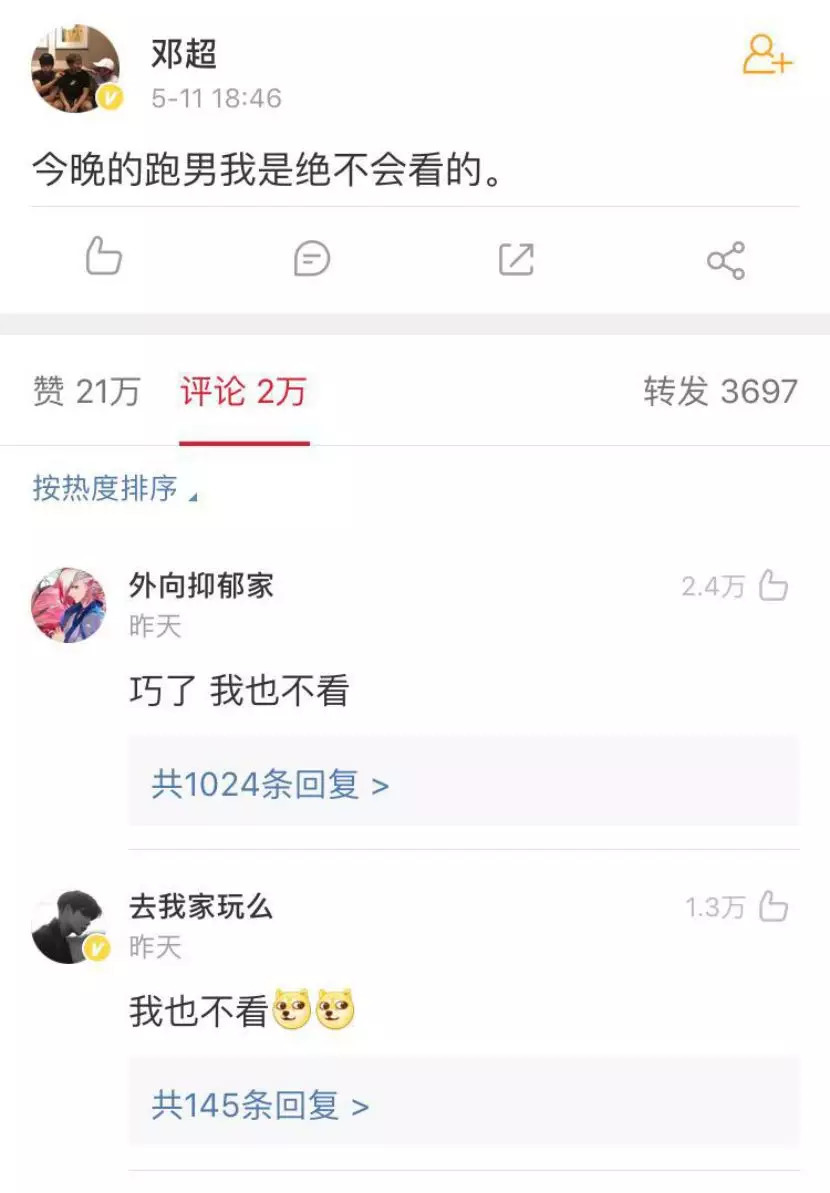
Task: Repost 邓超's post
Action: pyautogui.click(x=516, y=259)
